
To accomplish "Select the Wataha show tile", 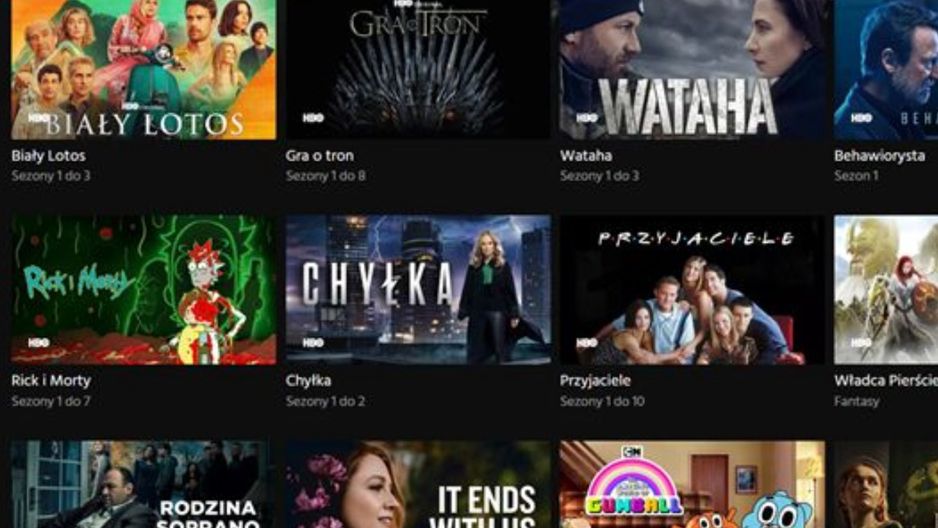I will [x=692, y=70].
